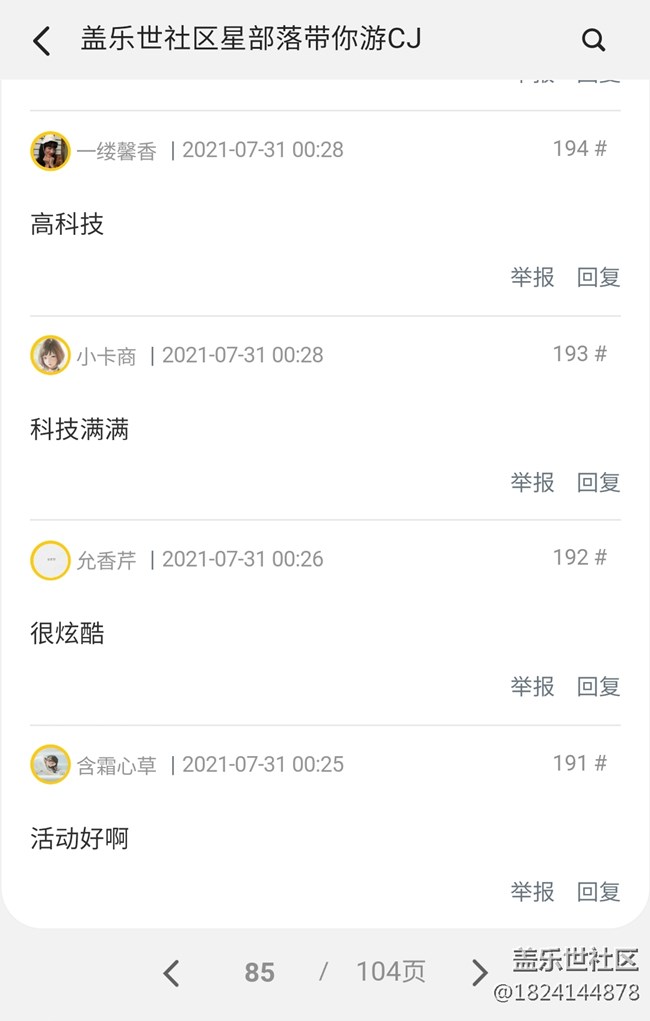Reply to 允香芹's comment
Viewport: 650px width, 1021px height.
click(x=598, y=686)
